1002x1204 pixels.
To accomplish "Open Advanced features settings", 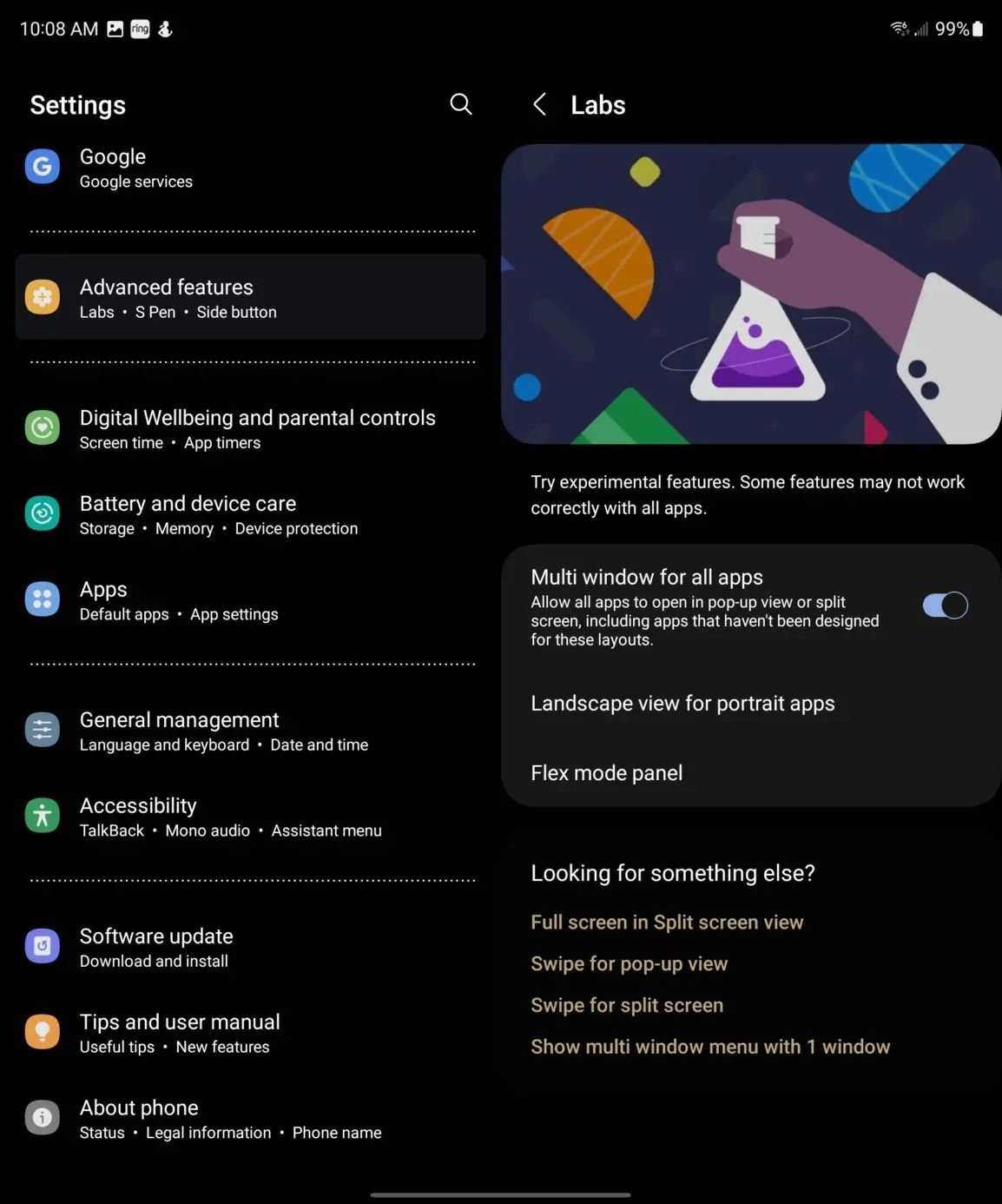I will click(x=250, y=298).
